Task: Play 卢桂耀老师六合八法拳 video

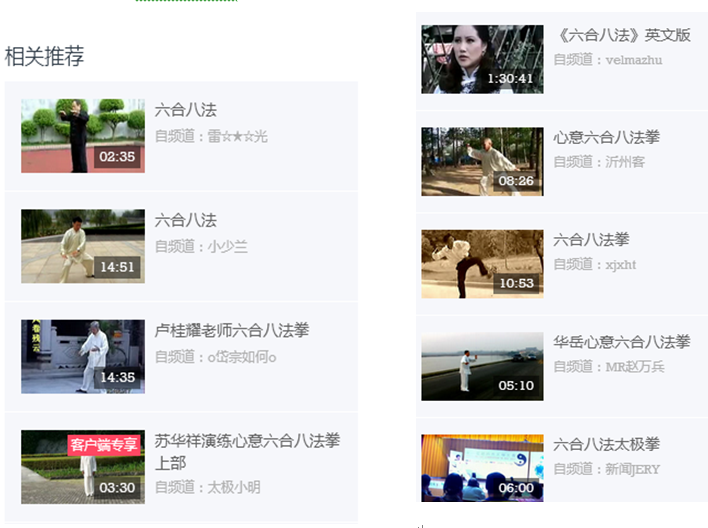Action: pos(83,356)
